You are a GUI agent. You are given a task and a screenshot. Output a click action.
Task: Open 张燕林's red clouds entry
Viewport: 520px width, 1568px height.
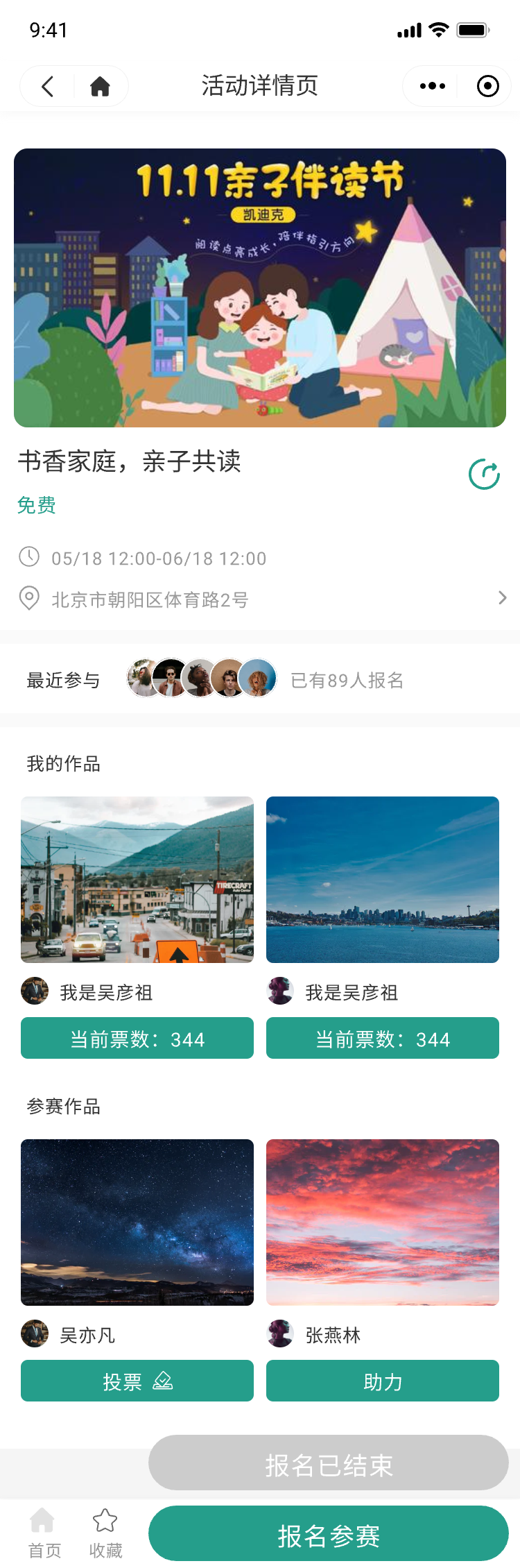tap(383, 1222)
